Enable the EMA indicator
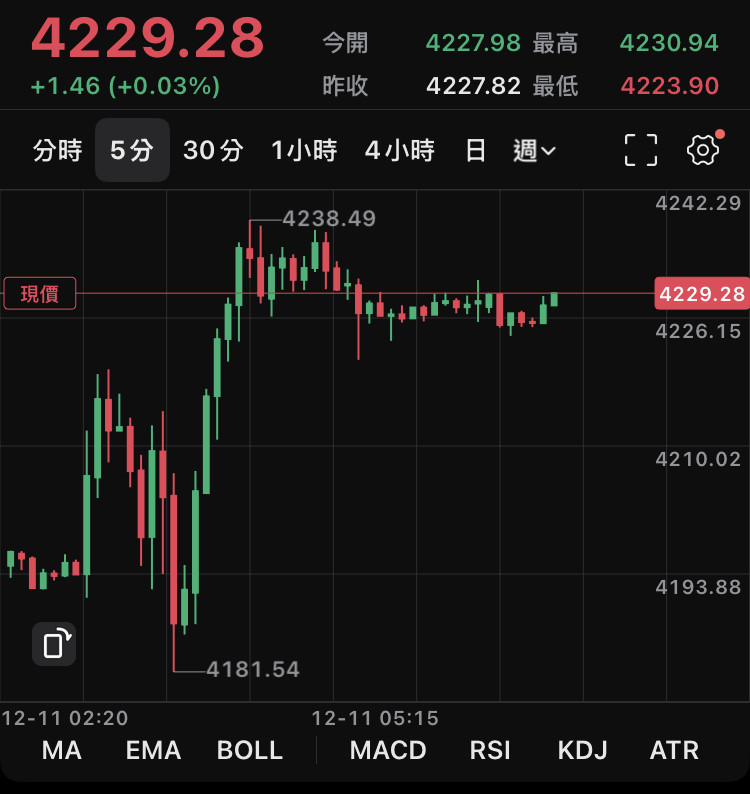 pyautogui.click(x=153, y=750)
